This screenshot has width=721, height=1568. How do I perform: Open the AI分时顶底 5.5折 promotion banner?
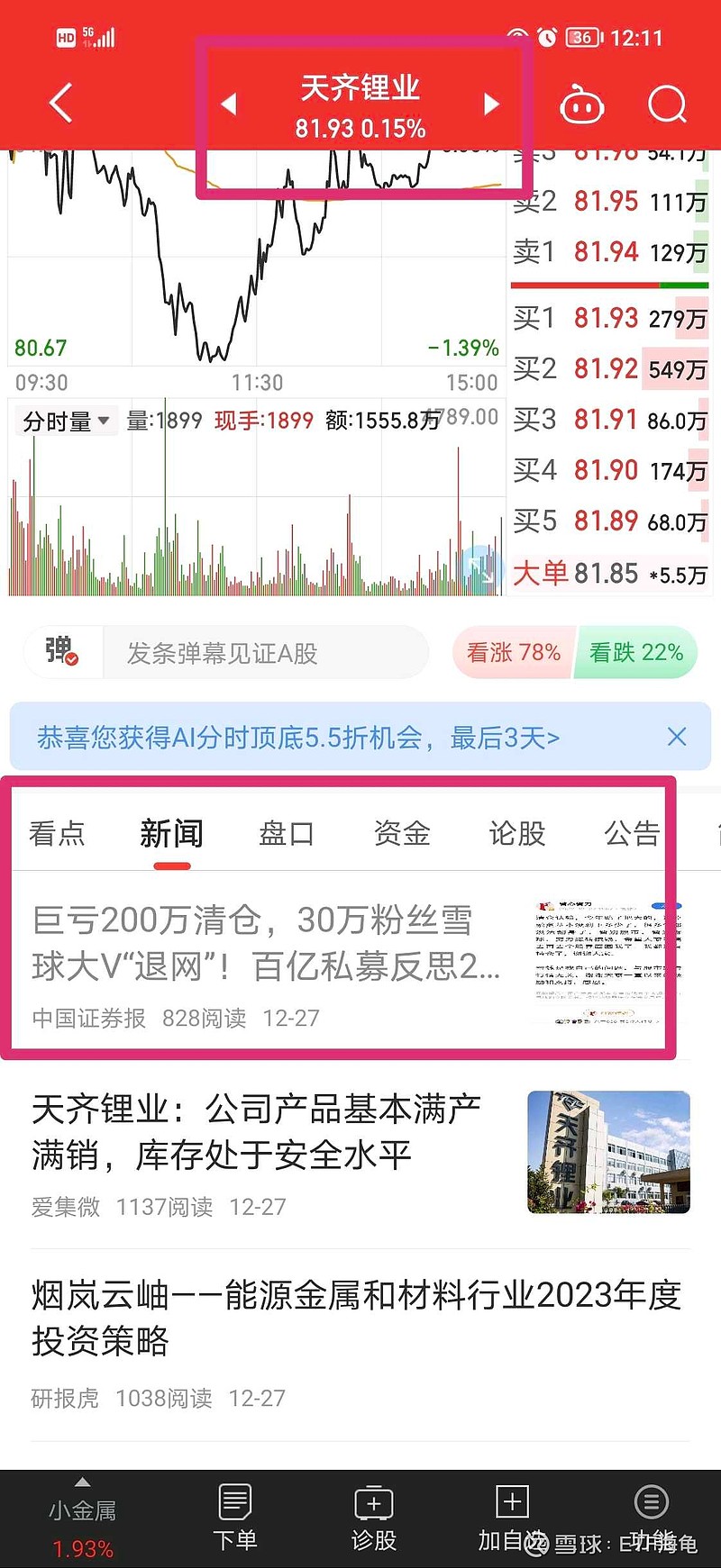click(x=298, y=738)
